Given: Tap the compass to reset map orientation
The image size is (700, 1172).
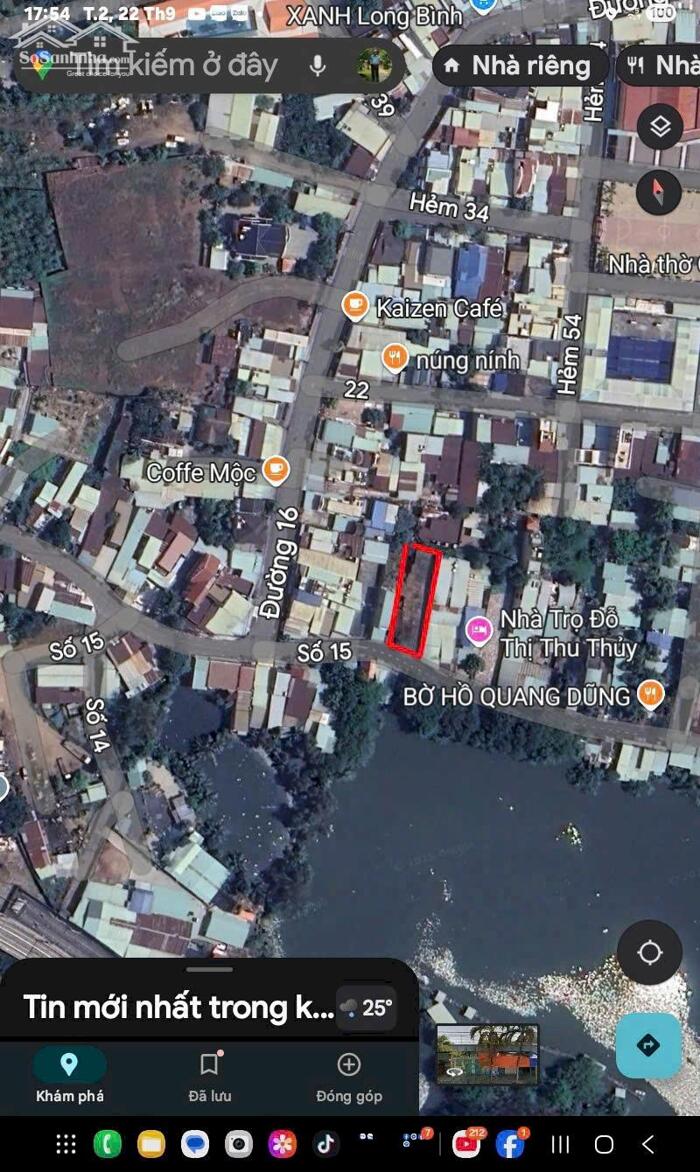Looking at the screenshot, I should coord(660,192).
